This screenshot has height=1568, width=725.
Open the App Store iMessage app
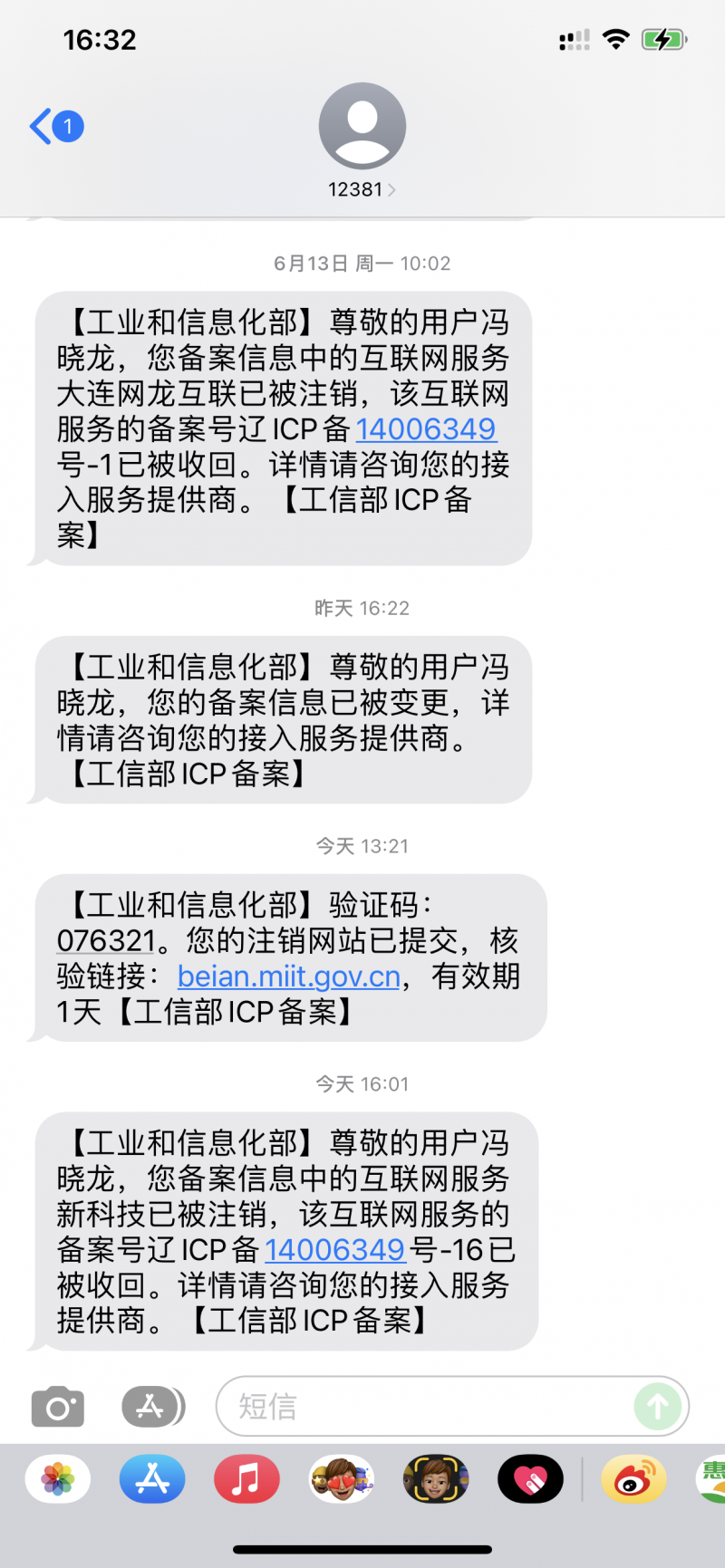pyautogui.click(x=152, y=1480)
